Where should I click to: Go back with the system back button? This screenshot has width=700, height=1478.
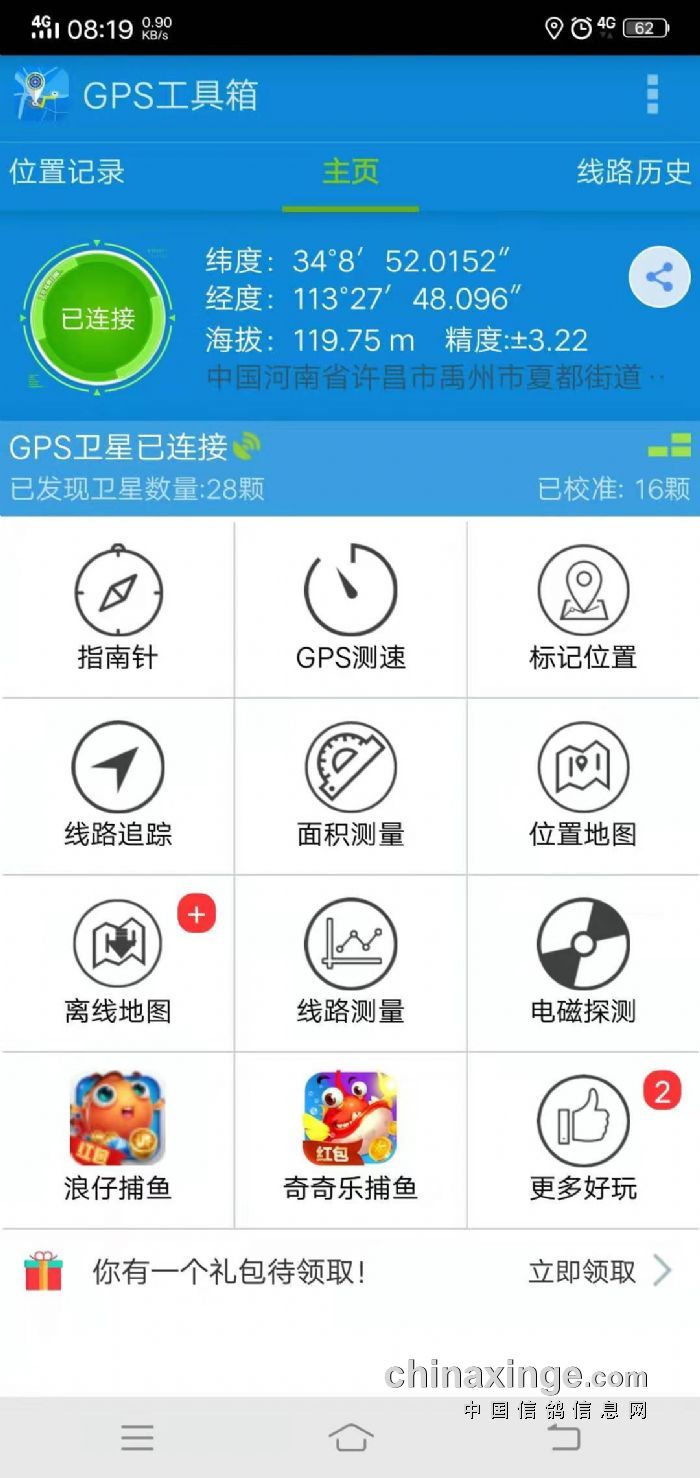click(564, 1438)
